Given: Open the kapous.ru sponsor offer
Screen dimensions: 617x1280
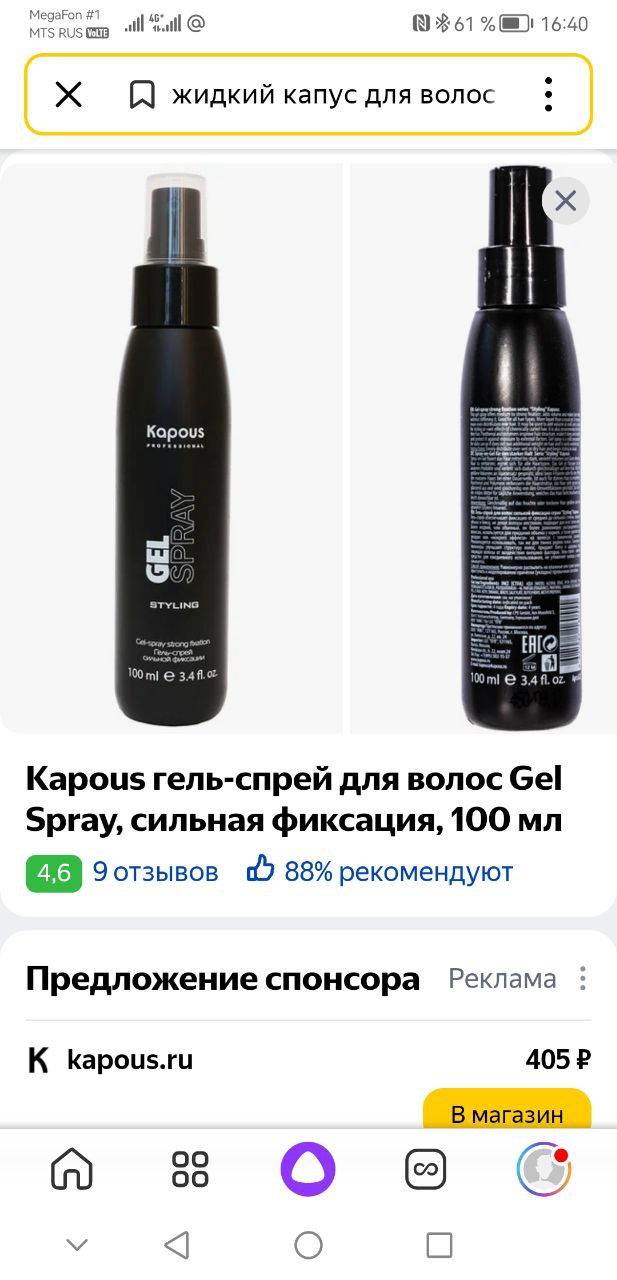Looking at the screenshot, I should click(x=308, y=1060).
